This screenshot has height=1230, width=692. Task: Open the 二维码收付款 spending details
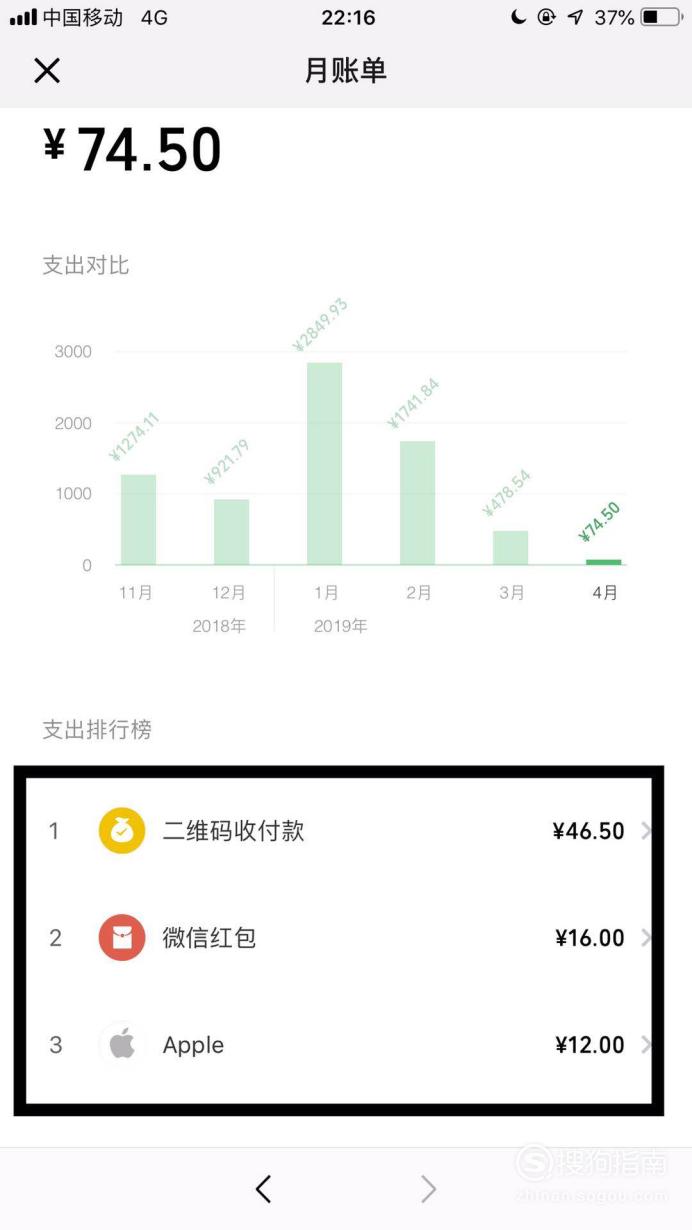[x=339, y=831]
